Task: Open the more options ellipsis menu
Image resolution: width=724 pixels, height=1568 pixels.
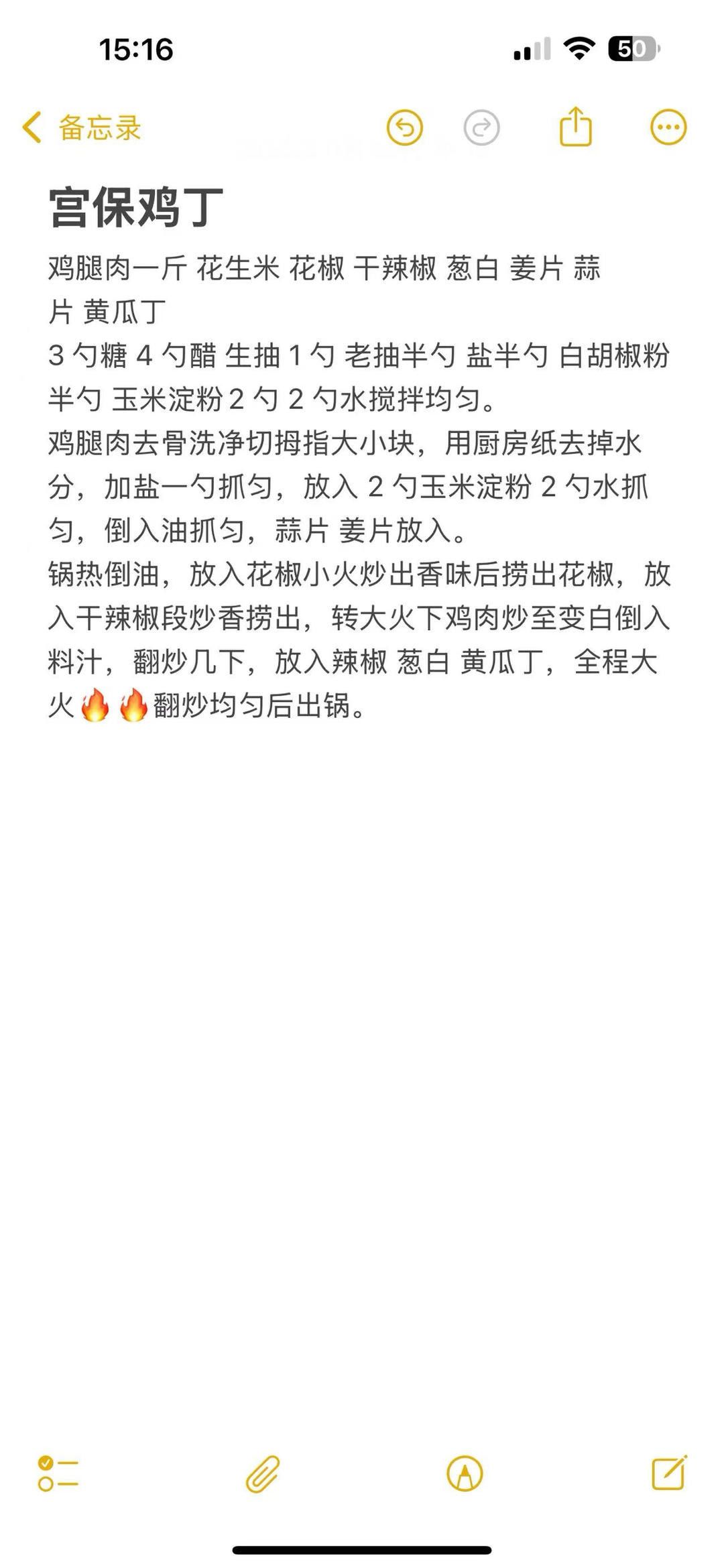Action: point(668,127)
